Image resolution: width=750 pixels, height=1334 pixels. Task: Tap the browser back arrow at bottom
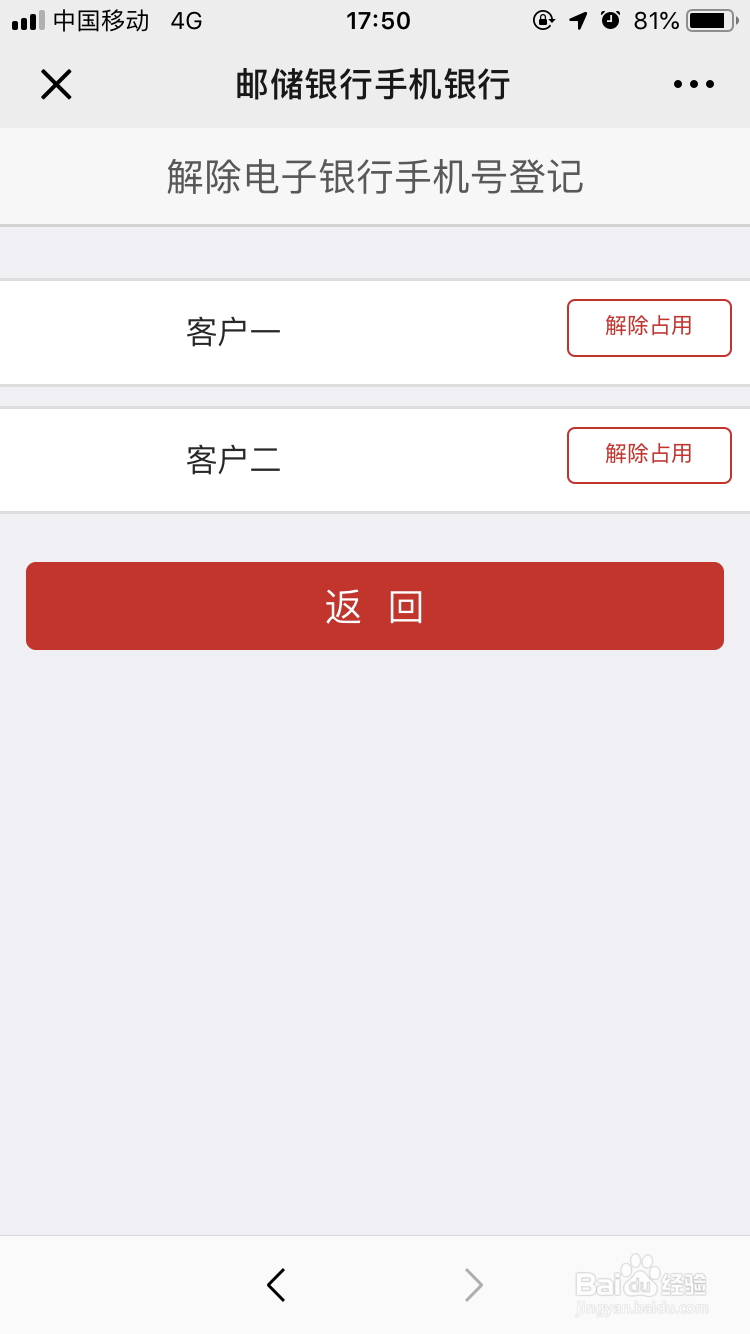(276, 1285)
